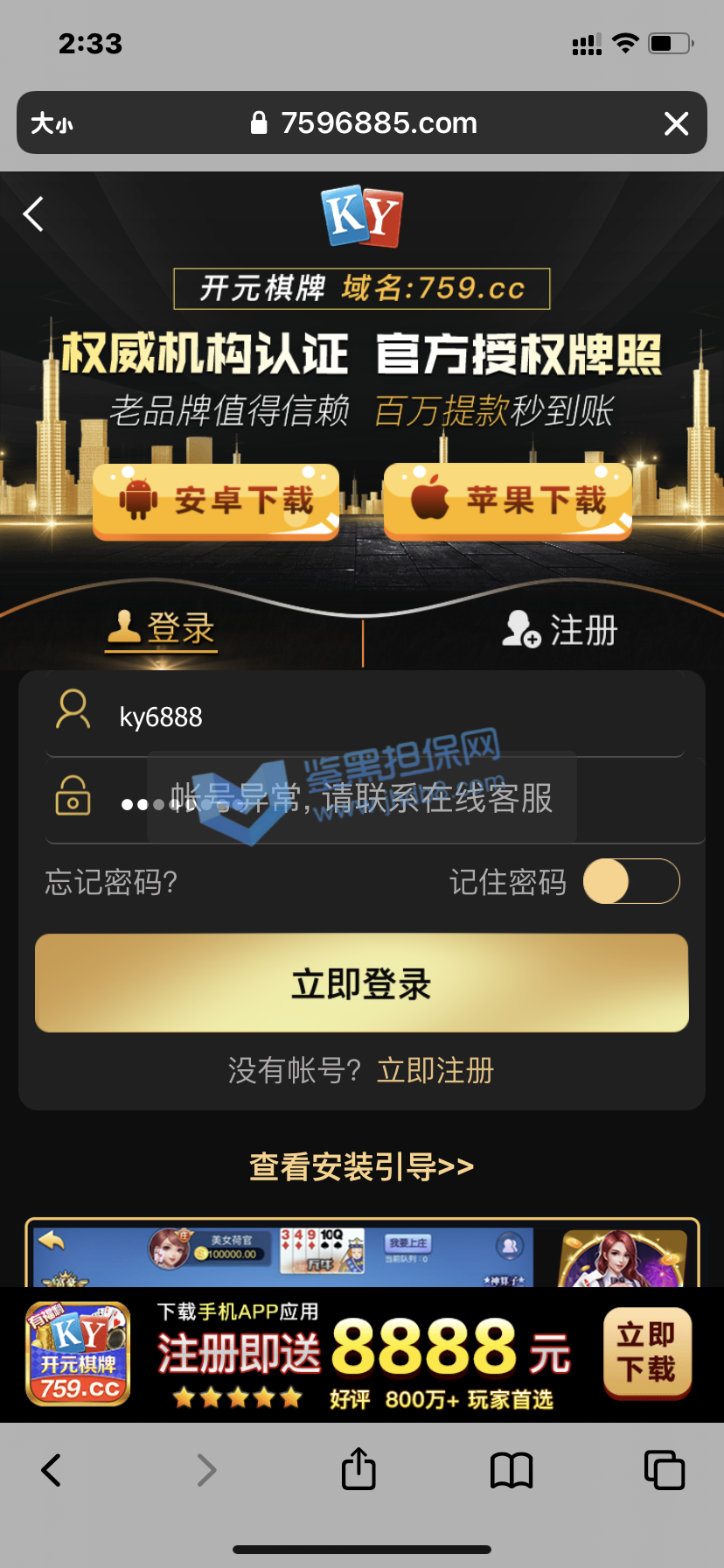Tap the URL 7596885.com in address bar
The image size is (724, 1568).
point(378,123)
